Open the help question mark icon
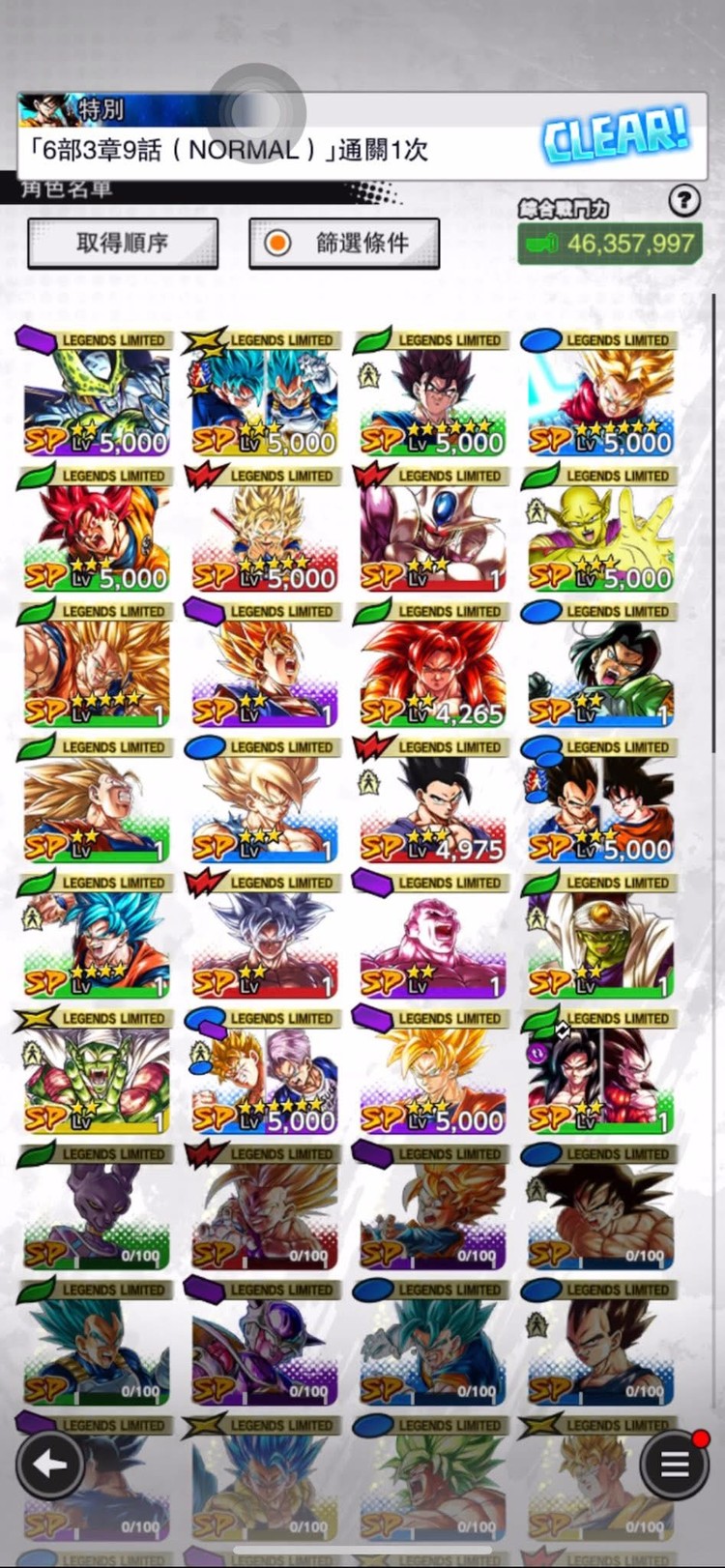725x1568 pixels. pos(684,200)
